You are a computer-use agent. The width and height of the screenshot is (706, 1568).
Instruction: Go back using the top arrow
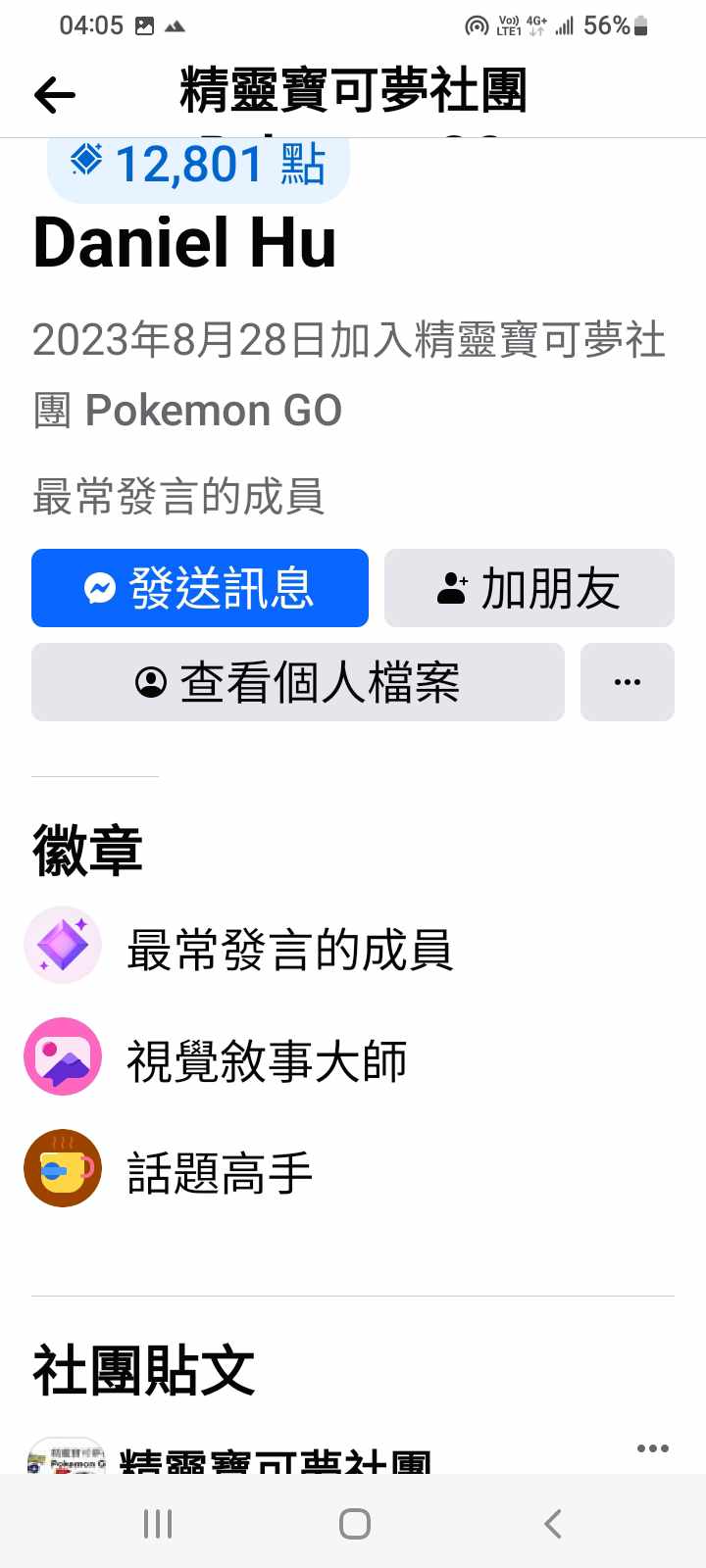[x=55, y=95]
